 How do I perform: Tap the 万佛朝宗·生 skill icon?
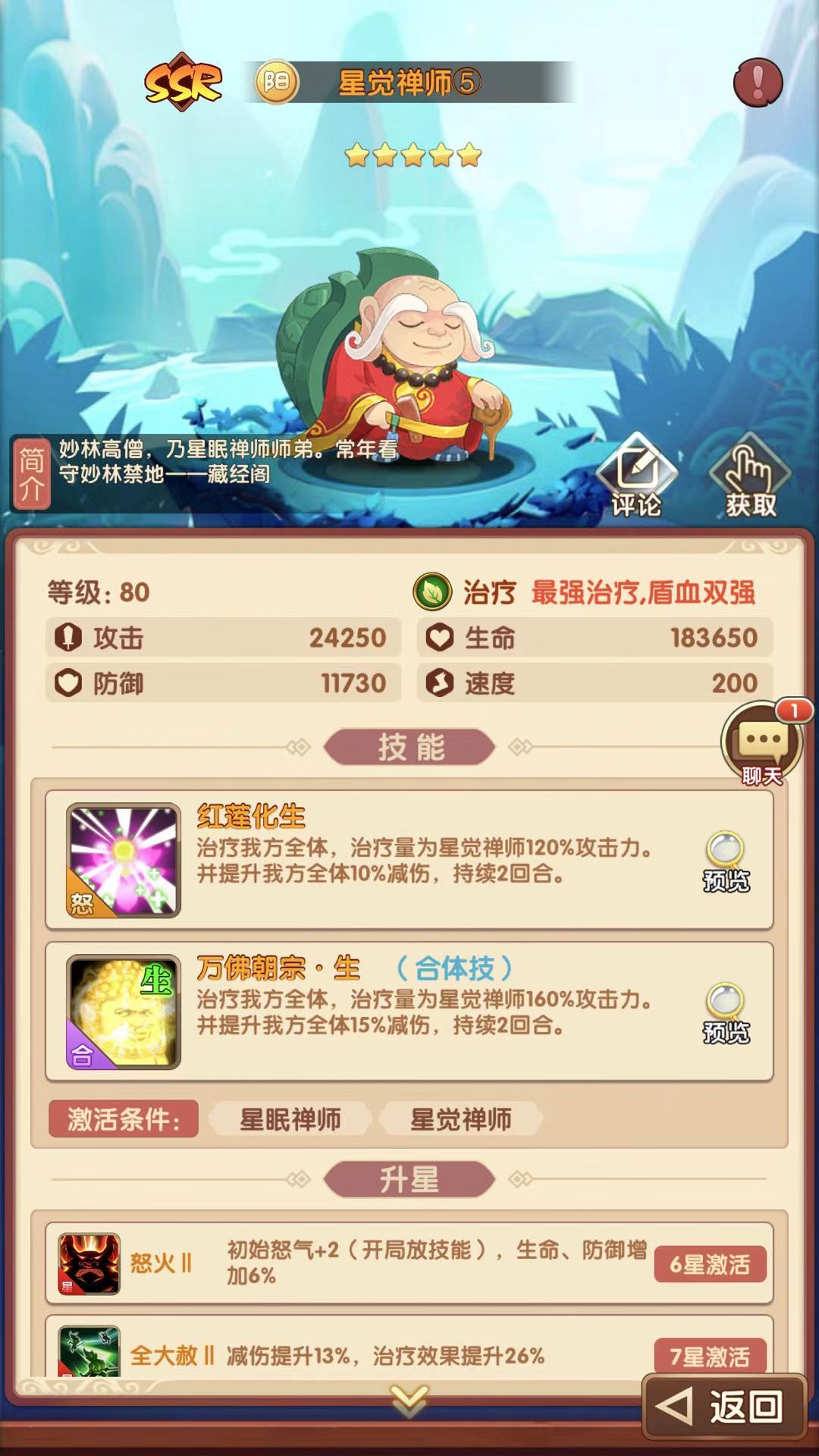[124, 1012]
